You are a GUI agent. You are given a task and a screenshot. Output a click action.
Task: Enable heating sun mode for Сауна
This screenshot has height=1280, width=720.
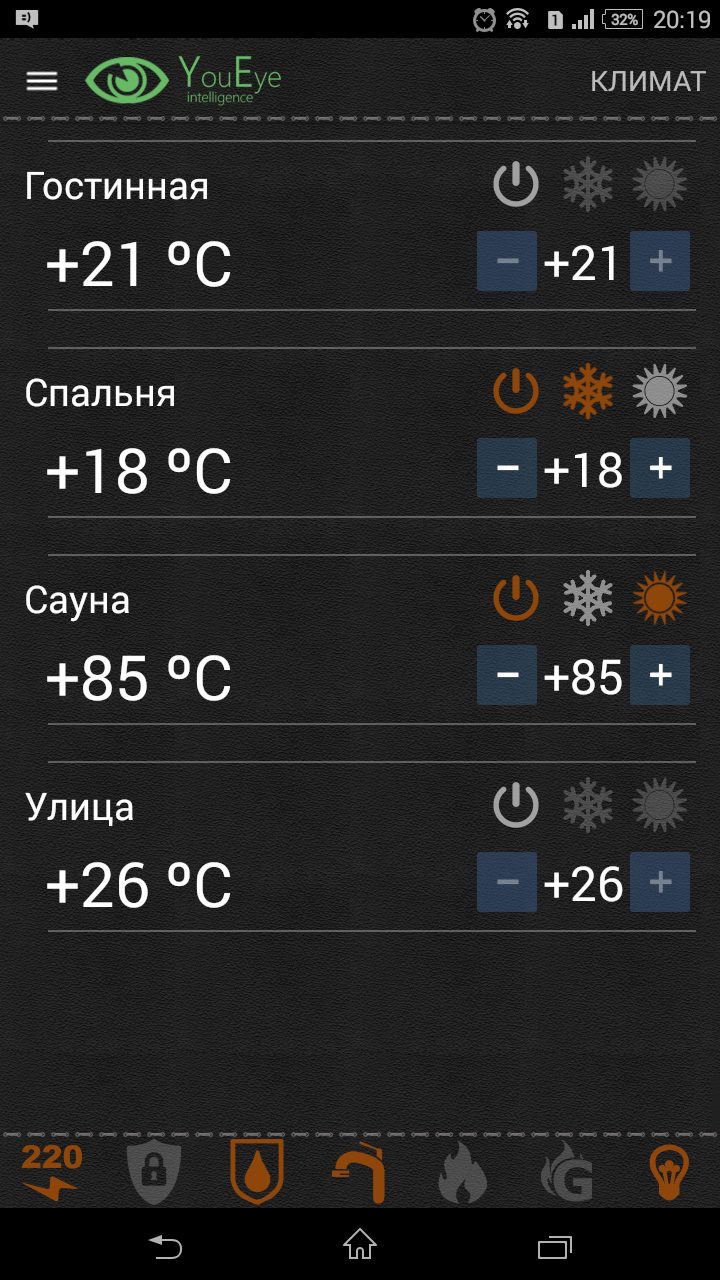tap(660, 599)
